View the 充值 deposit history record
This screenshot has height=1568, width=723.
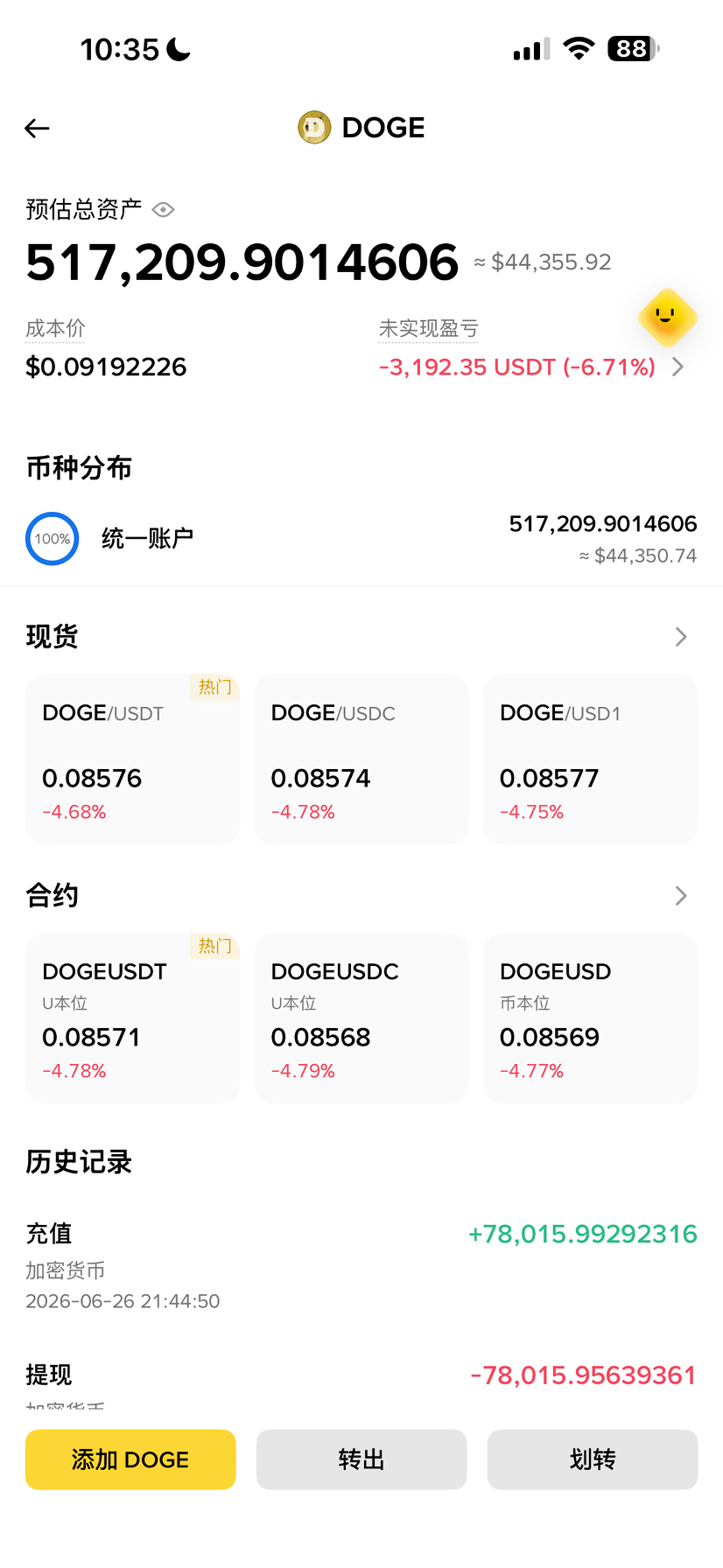(x=361, y=1266)
